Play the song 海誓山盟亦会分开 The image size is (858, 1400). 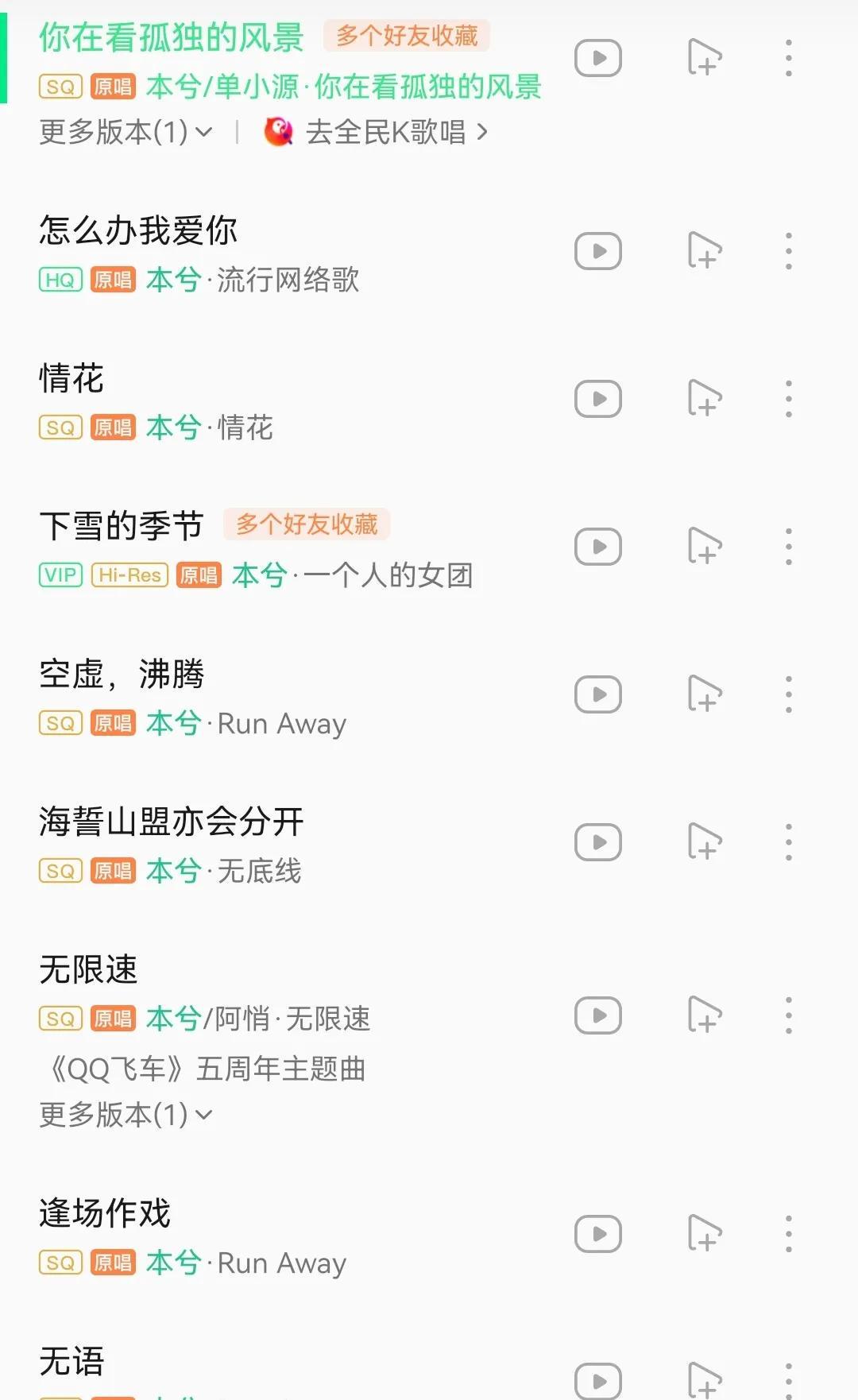[x=171, y=822]
